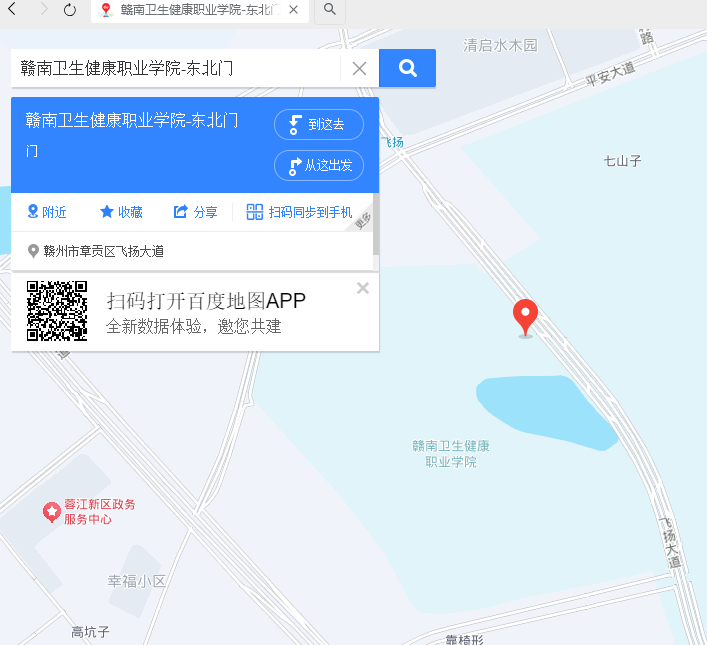Screen dimensions: 707x645
Task: Focus the map search box
Action: 175,69
